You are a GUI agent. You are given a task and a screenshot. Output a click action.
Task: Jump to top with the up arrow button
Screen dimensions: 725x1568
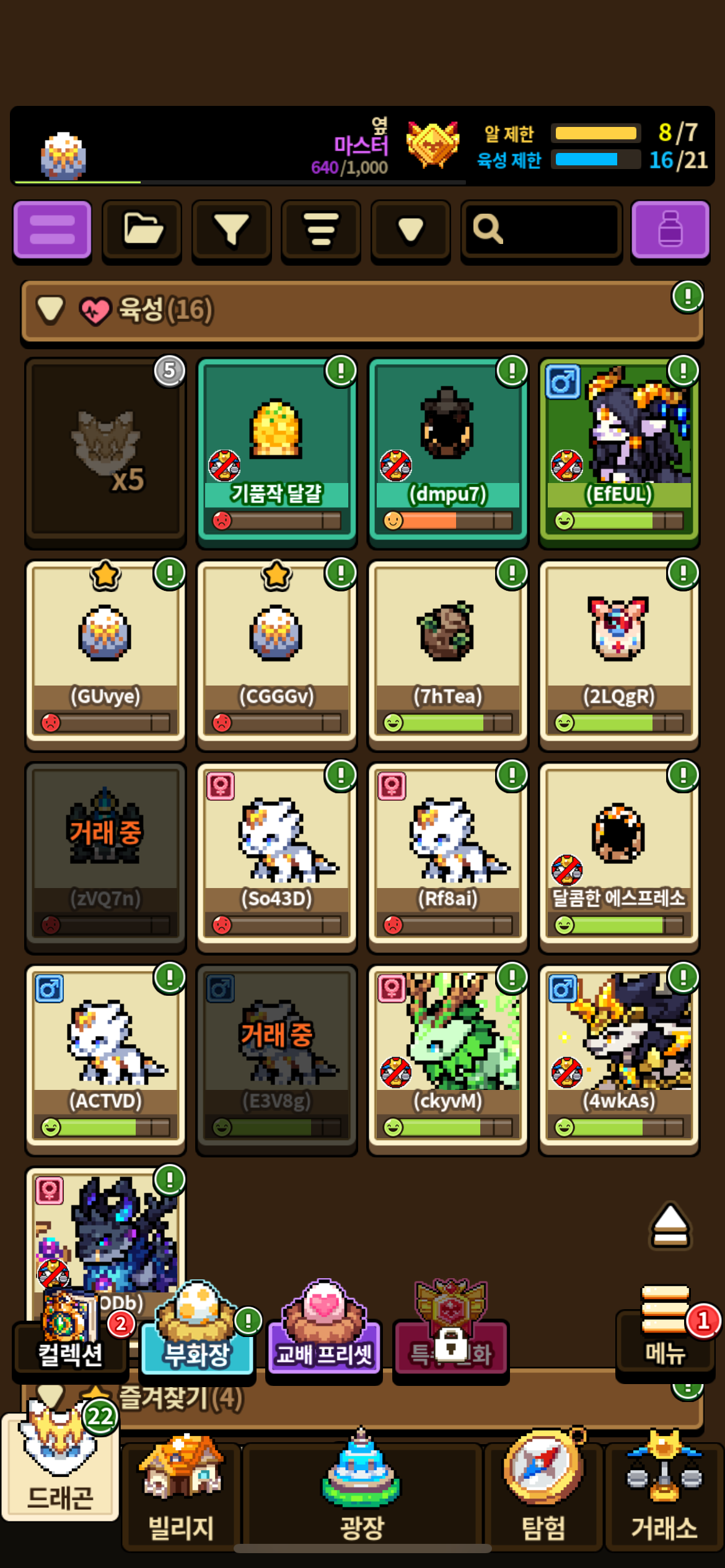point(670,1226)
